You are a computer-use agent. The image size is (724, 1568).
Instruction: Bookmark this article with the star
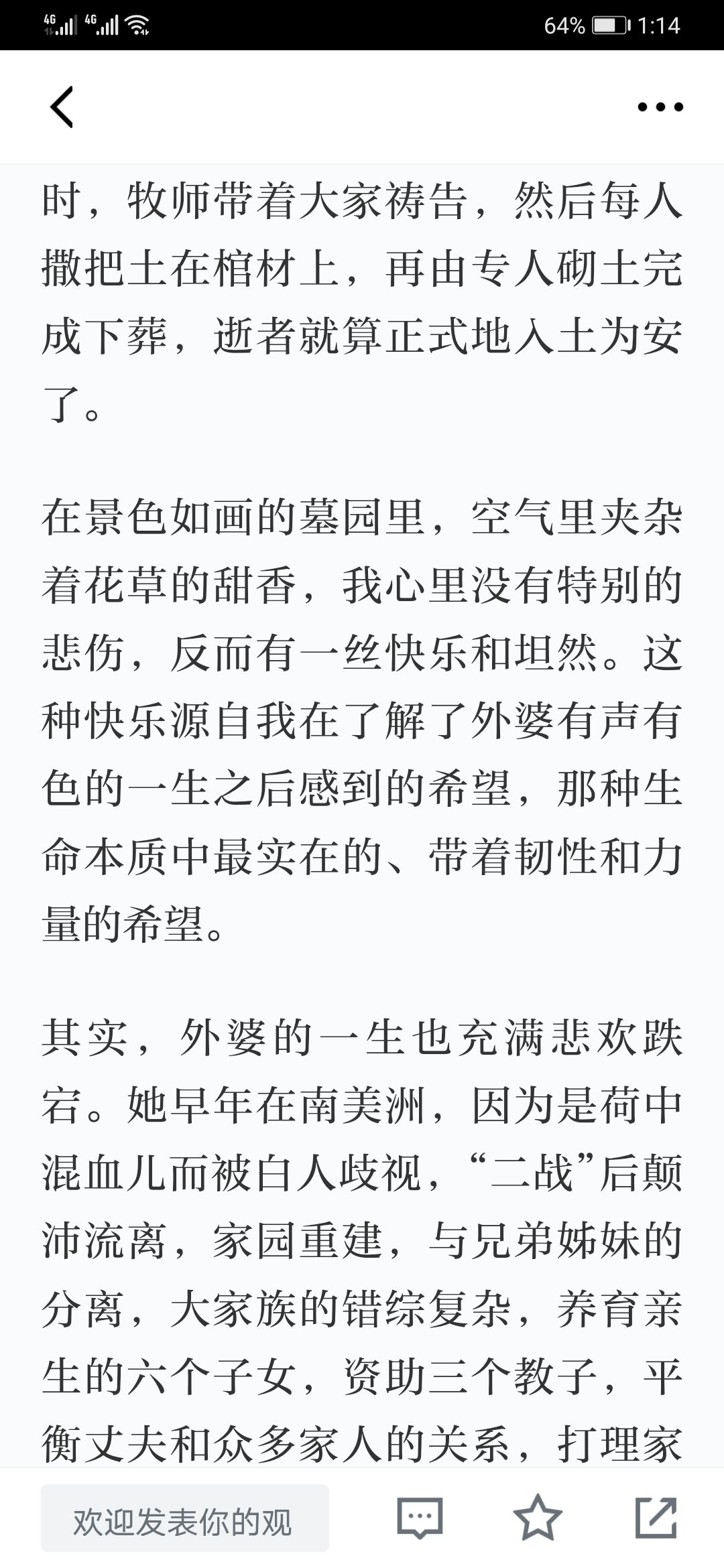[x=538, y=1518]
